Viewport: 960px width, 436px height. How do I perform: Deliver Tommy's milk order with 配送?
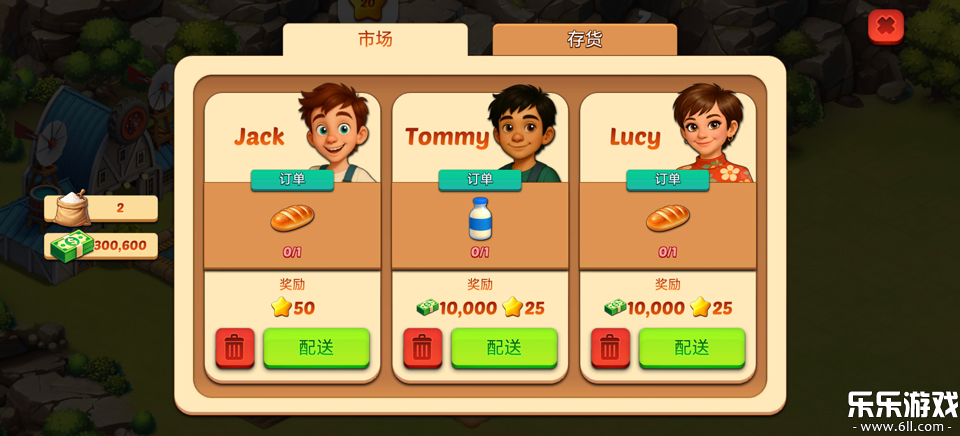pyautogui.click(x=504, y=347)
